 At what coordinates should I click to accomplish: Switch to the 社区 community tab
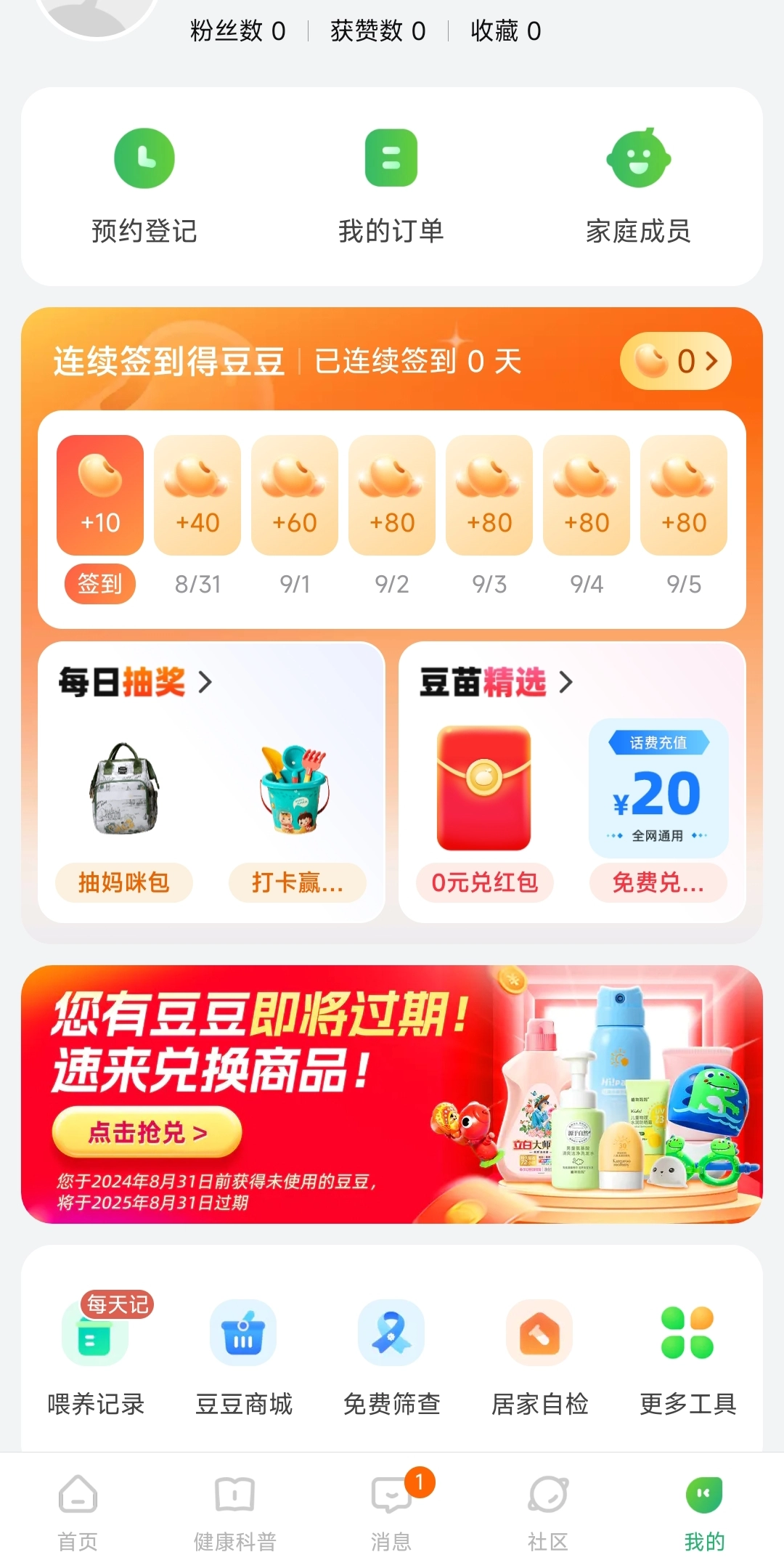tap(548, 1512)
